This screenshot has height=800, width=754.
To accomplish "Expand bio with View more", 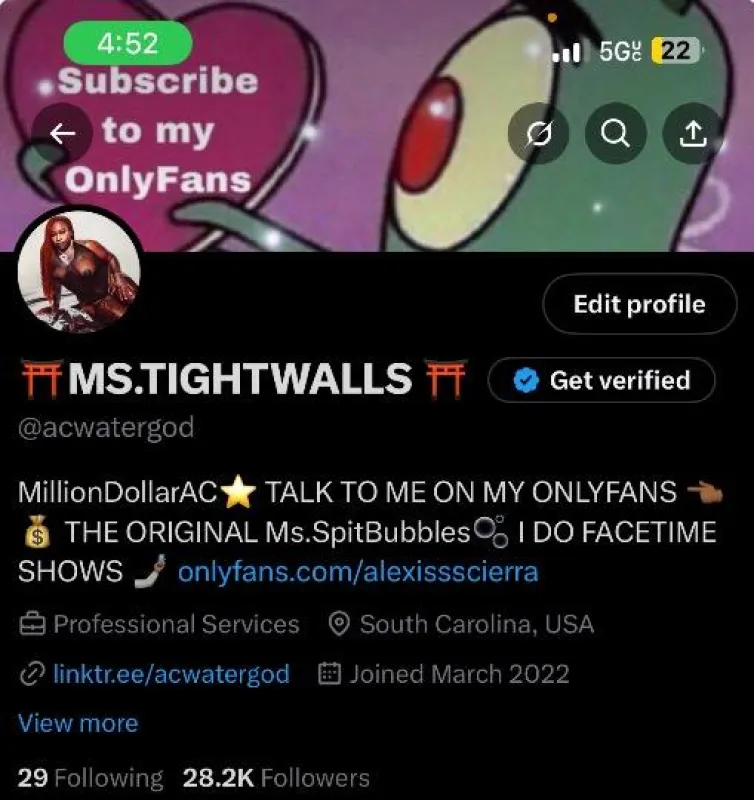I will pos(78,723).
